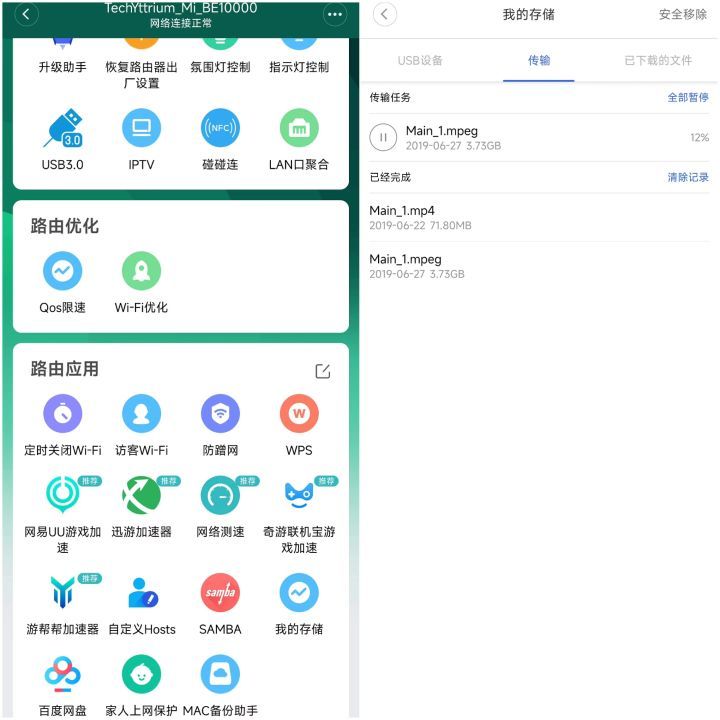Pause the Main_1.mpeg transfer

coord(383,137)
